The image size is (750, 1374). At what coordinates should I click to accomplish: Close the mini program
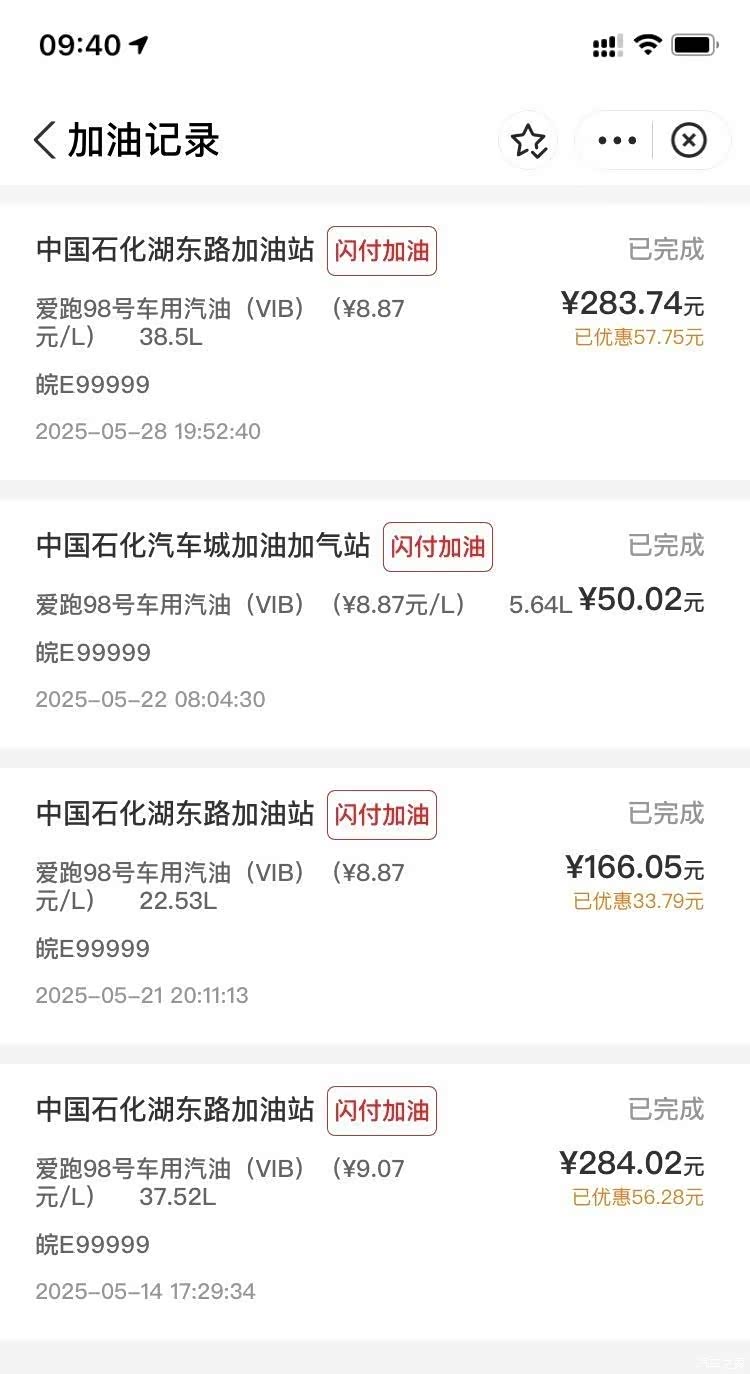click(x=688, y=141)
